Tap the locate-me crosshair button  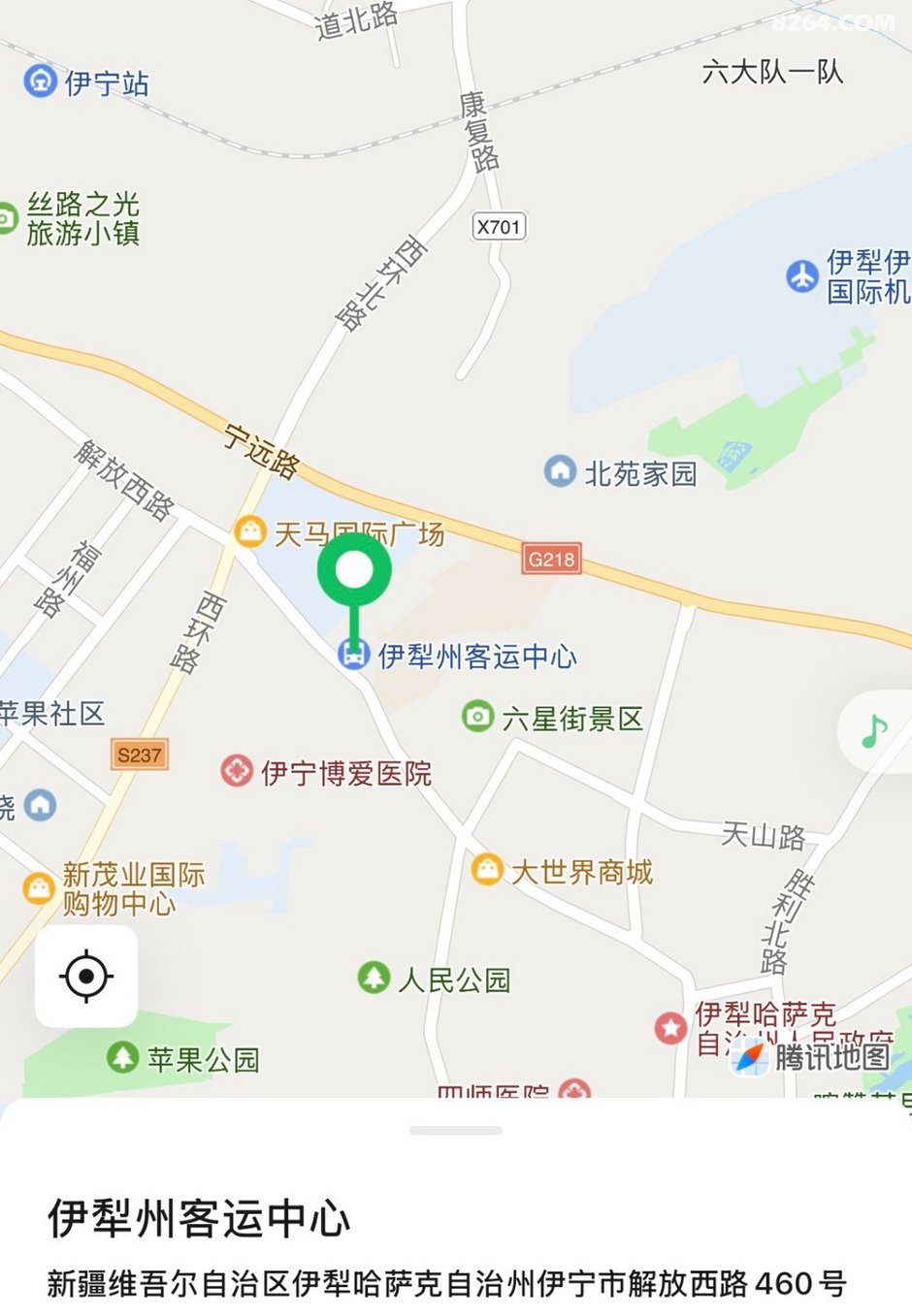click(86, 976)
